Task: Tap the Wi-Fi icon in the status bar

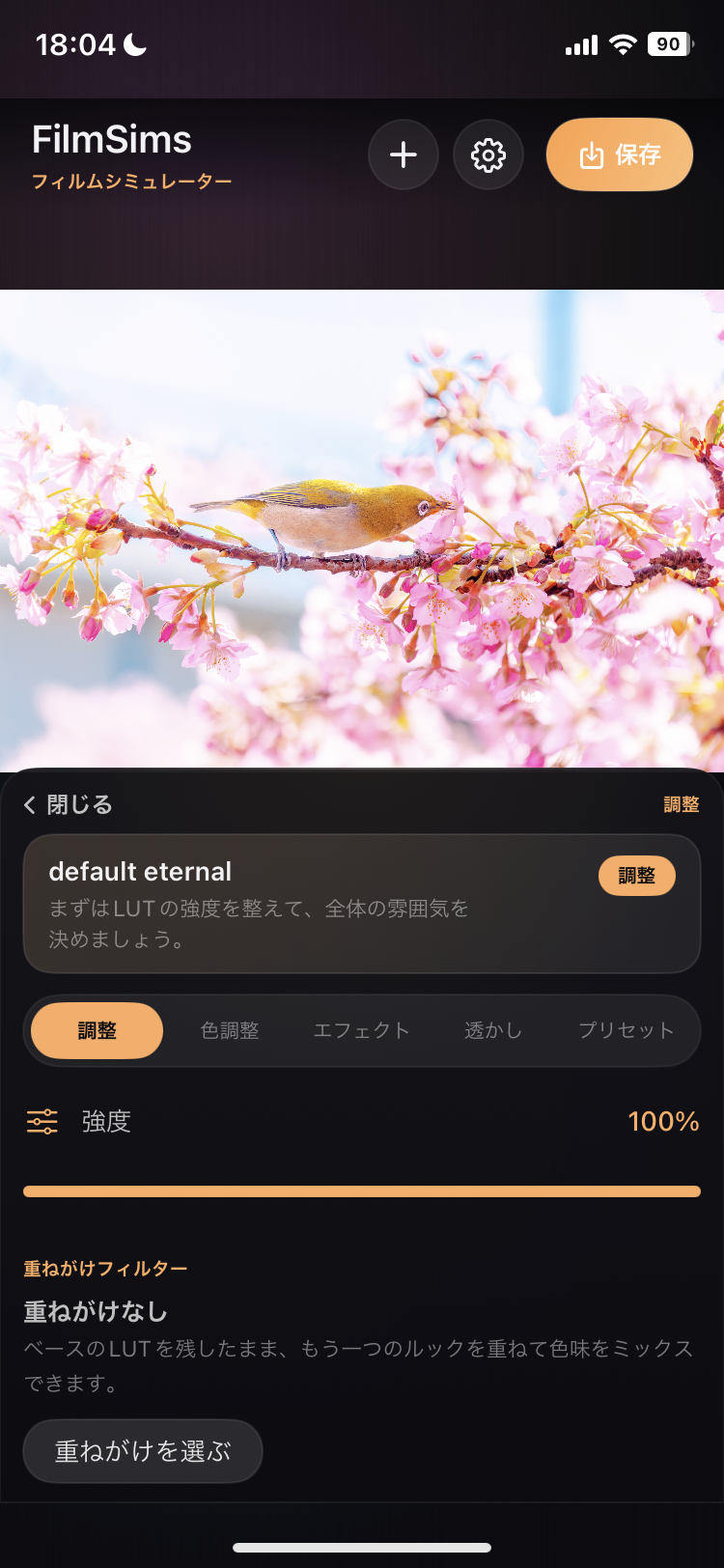Action: click(623, 43)
